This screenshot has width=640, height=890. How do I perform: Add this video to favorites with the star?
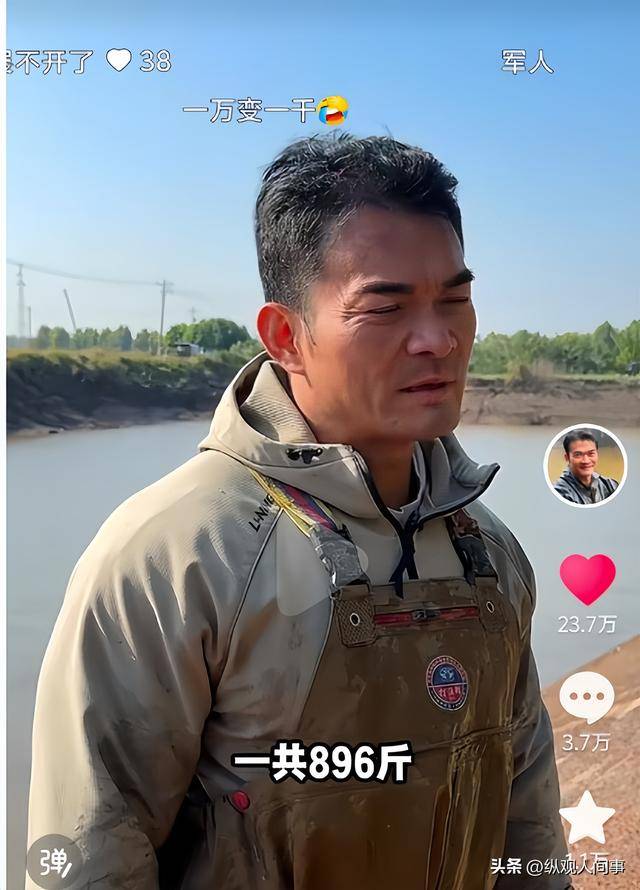pyautogui.click(x=586, y=818)
